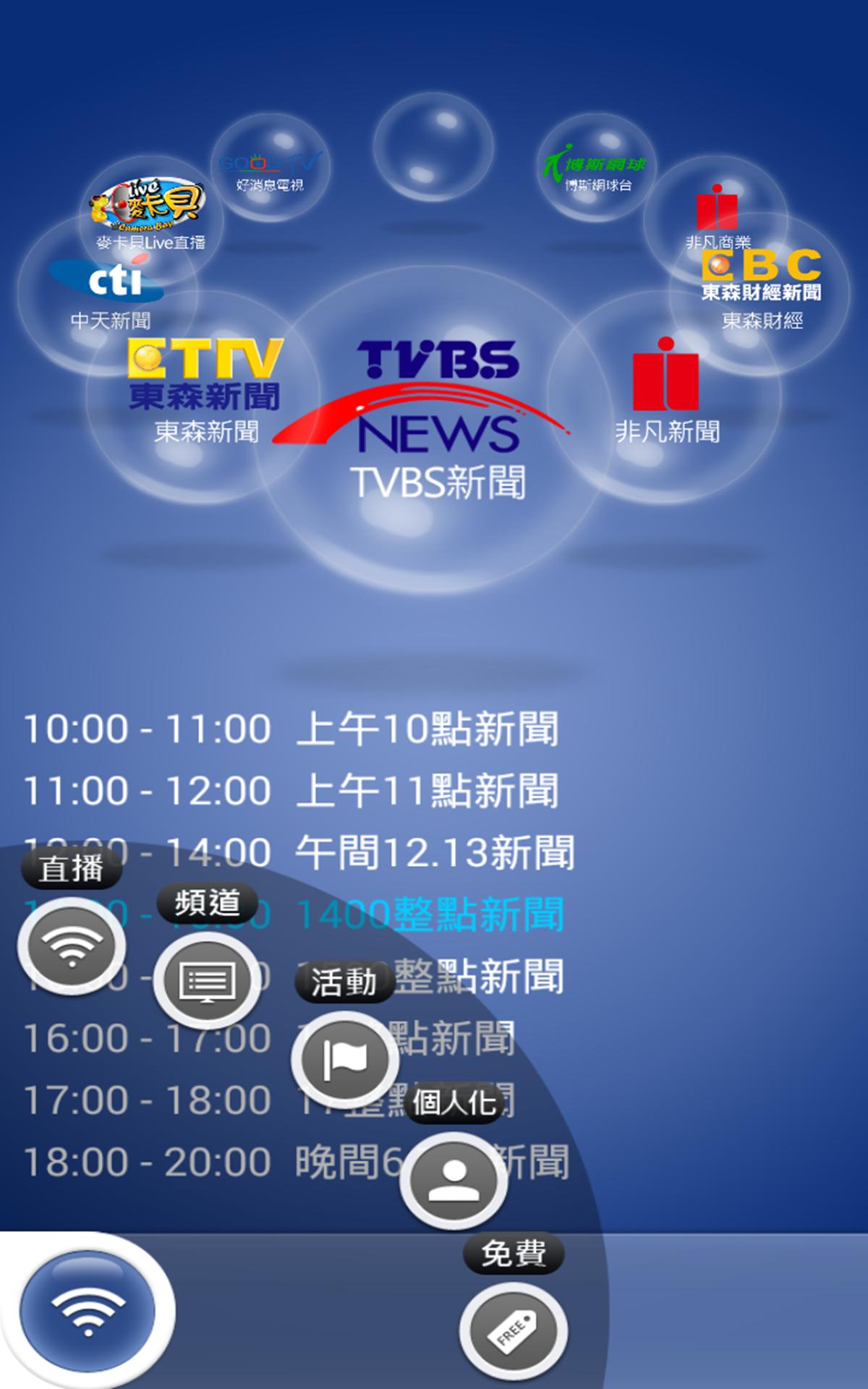Open the 免費 free content section
Viewport: 868px width, 1389px height.
tap(513, 1331)
